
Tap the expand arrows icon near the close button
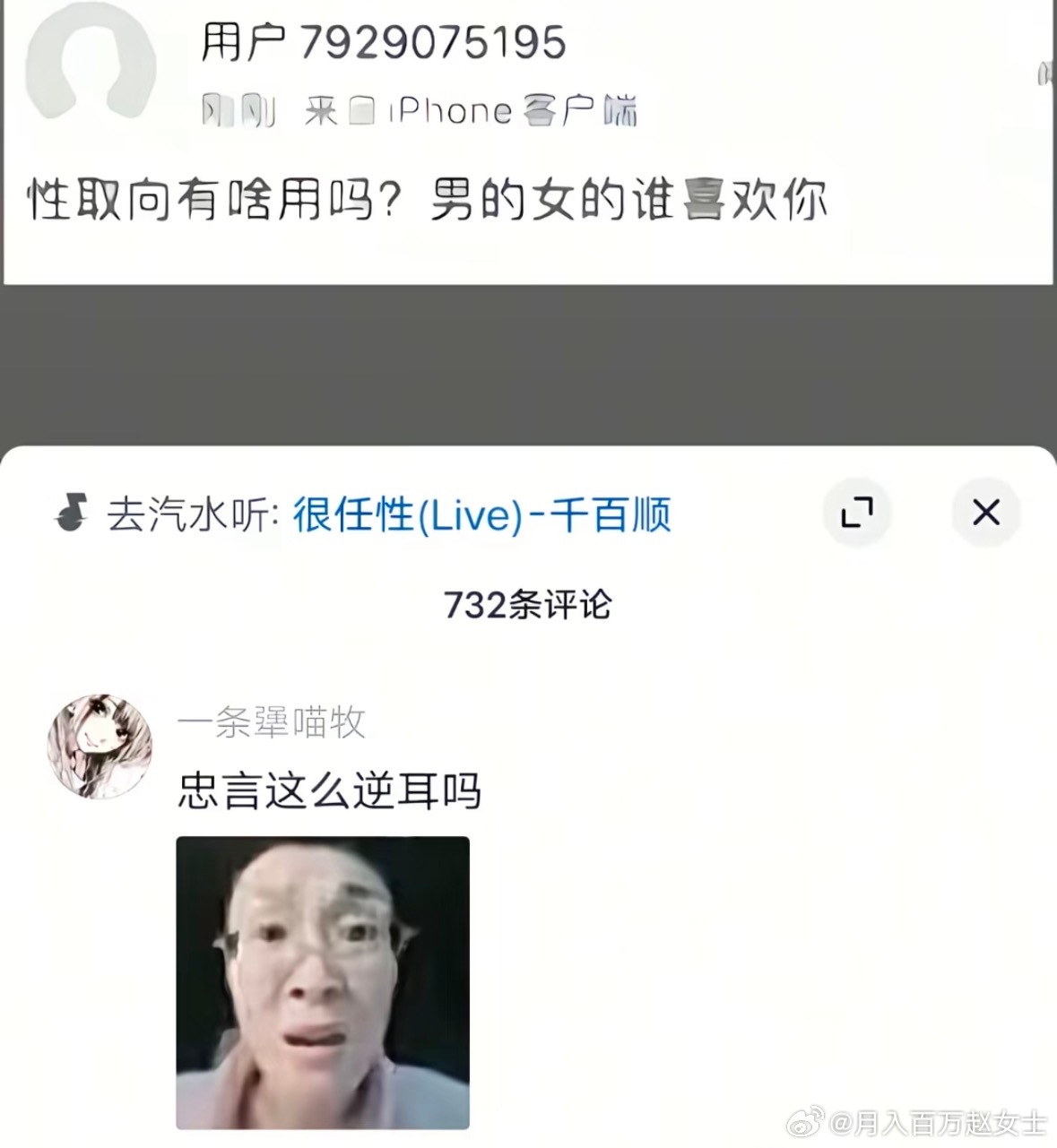coord(857,513)
